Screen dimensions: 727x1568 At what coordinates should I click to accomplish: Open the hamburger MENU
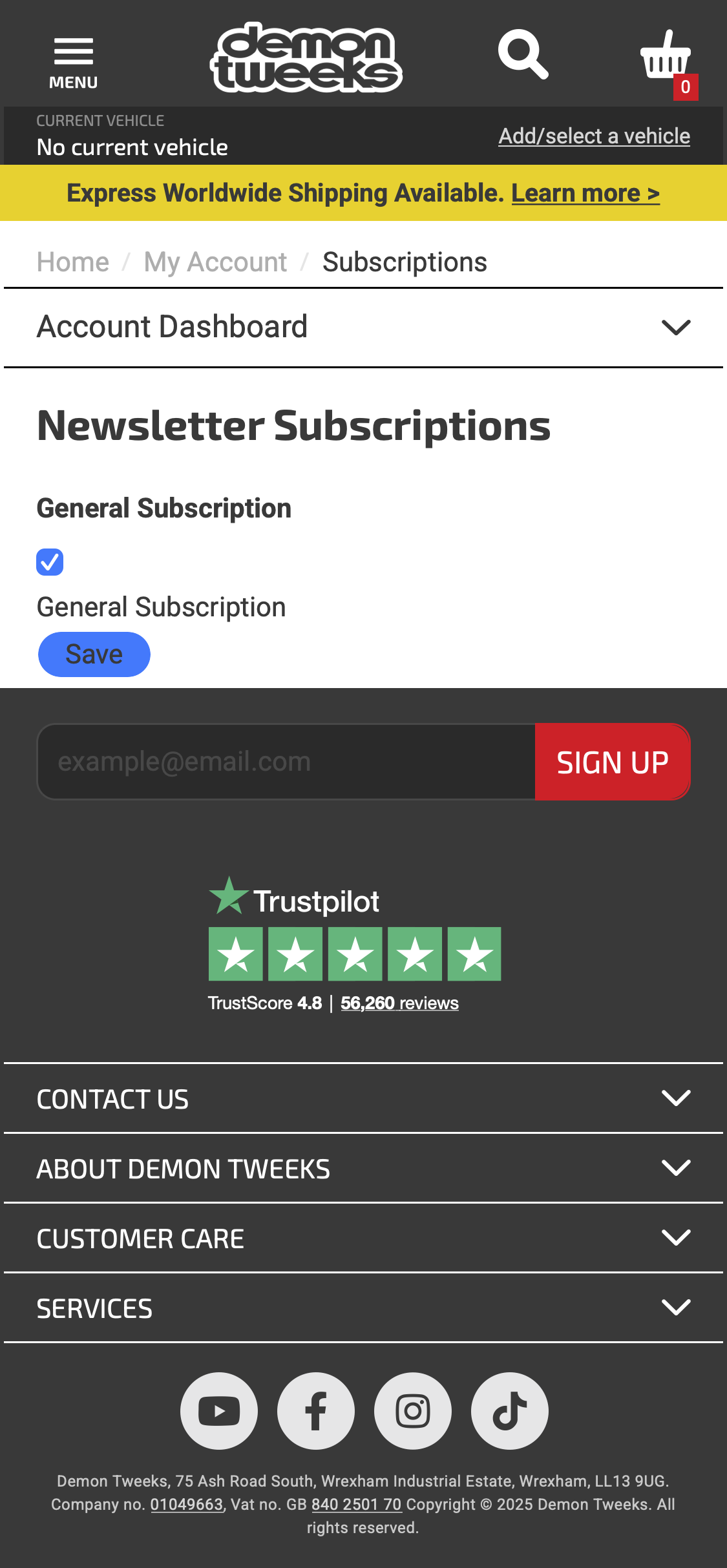tap(73, 62)
